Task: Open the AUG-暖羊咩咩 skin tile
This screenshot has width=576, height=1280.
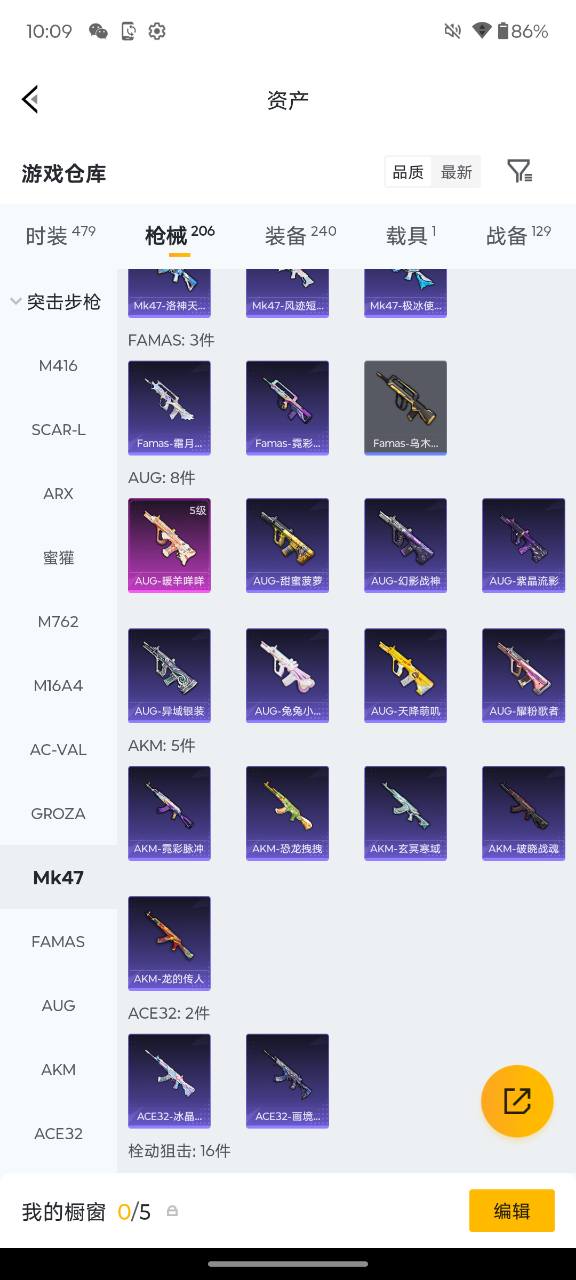Action: coord(169,545)
